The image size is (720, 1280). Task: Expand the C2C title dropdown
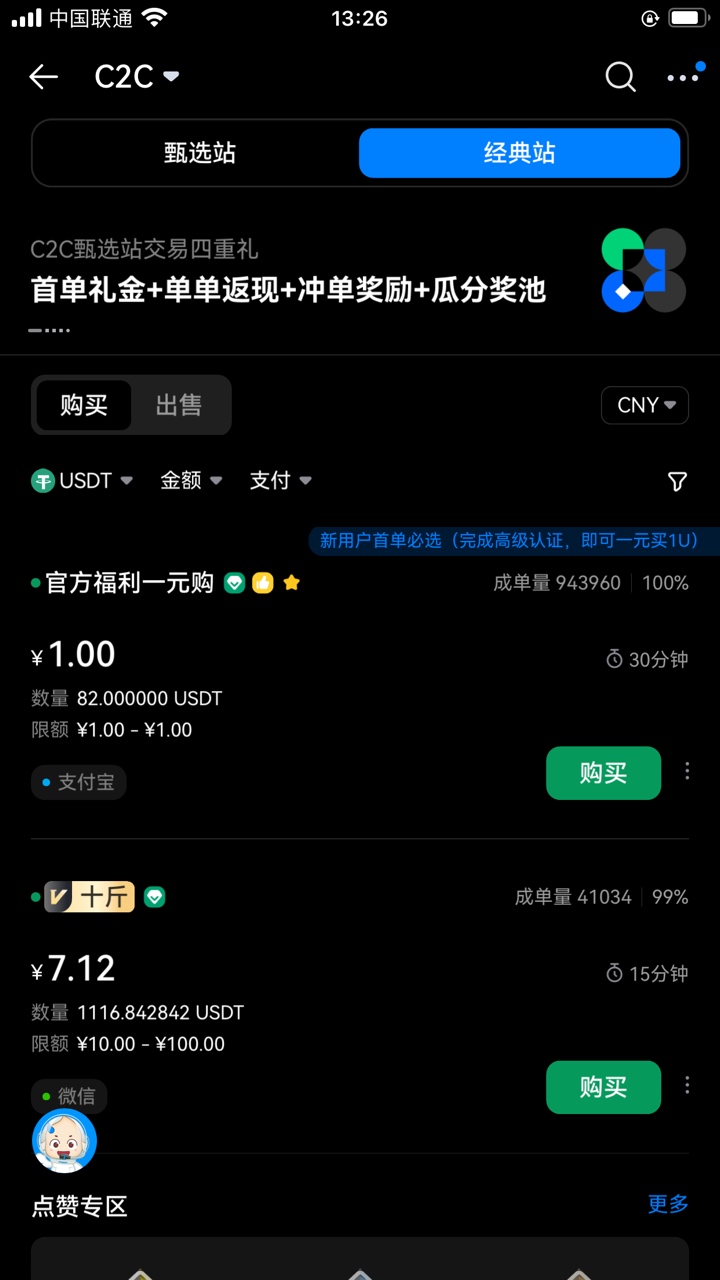tap(136, 77)
